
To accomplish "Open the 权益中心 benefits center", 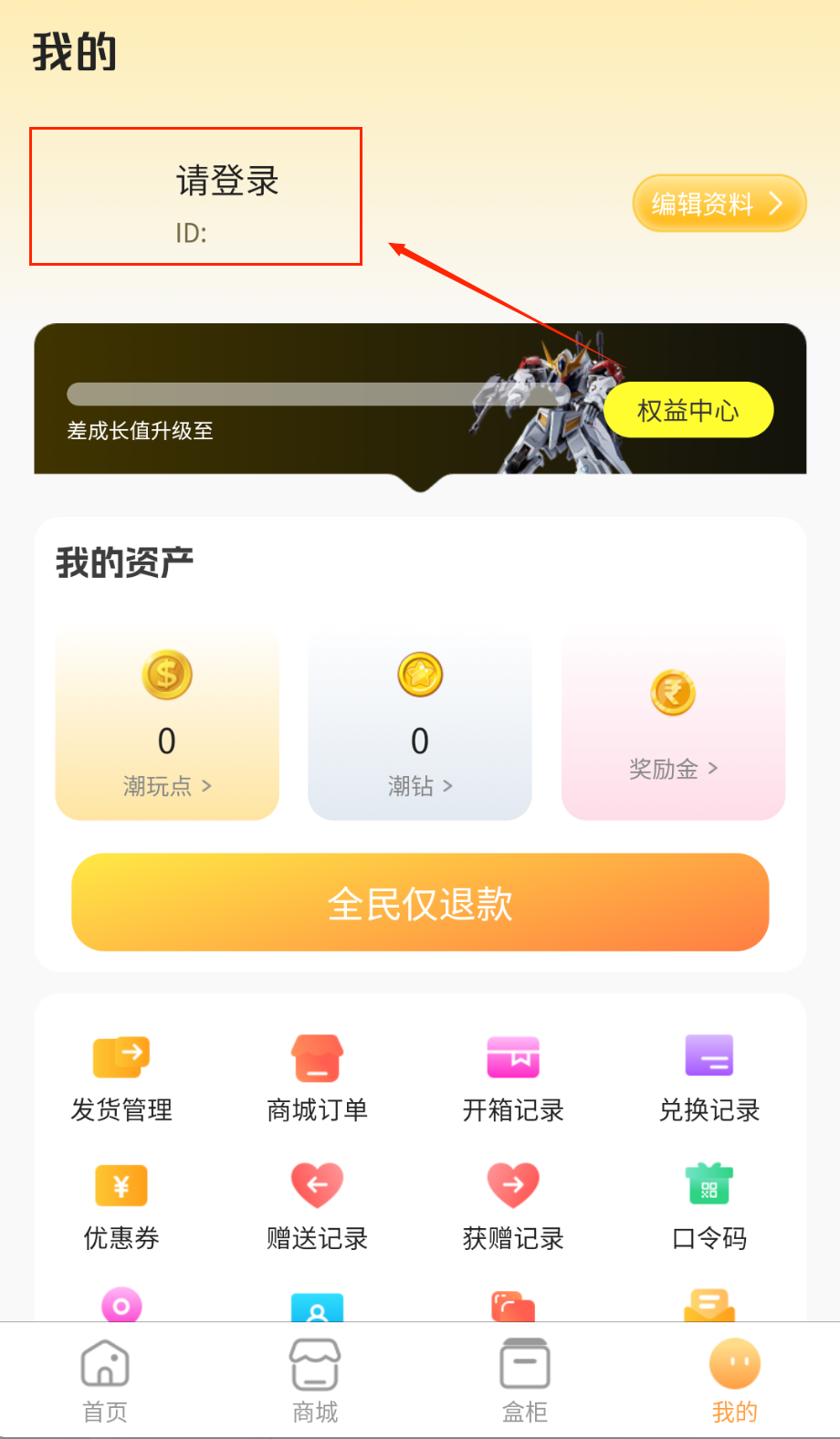I will [688, 410].
